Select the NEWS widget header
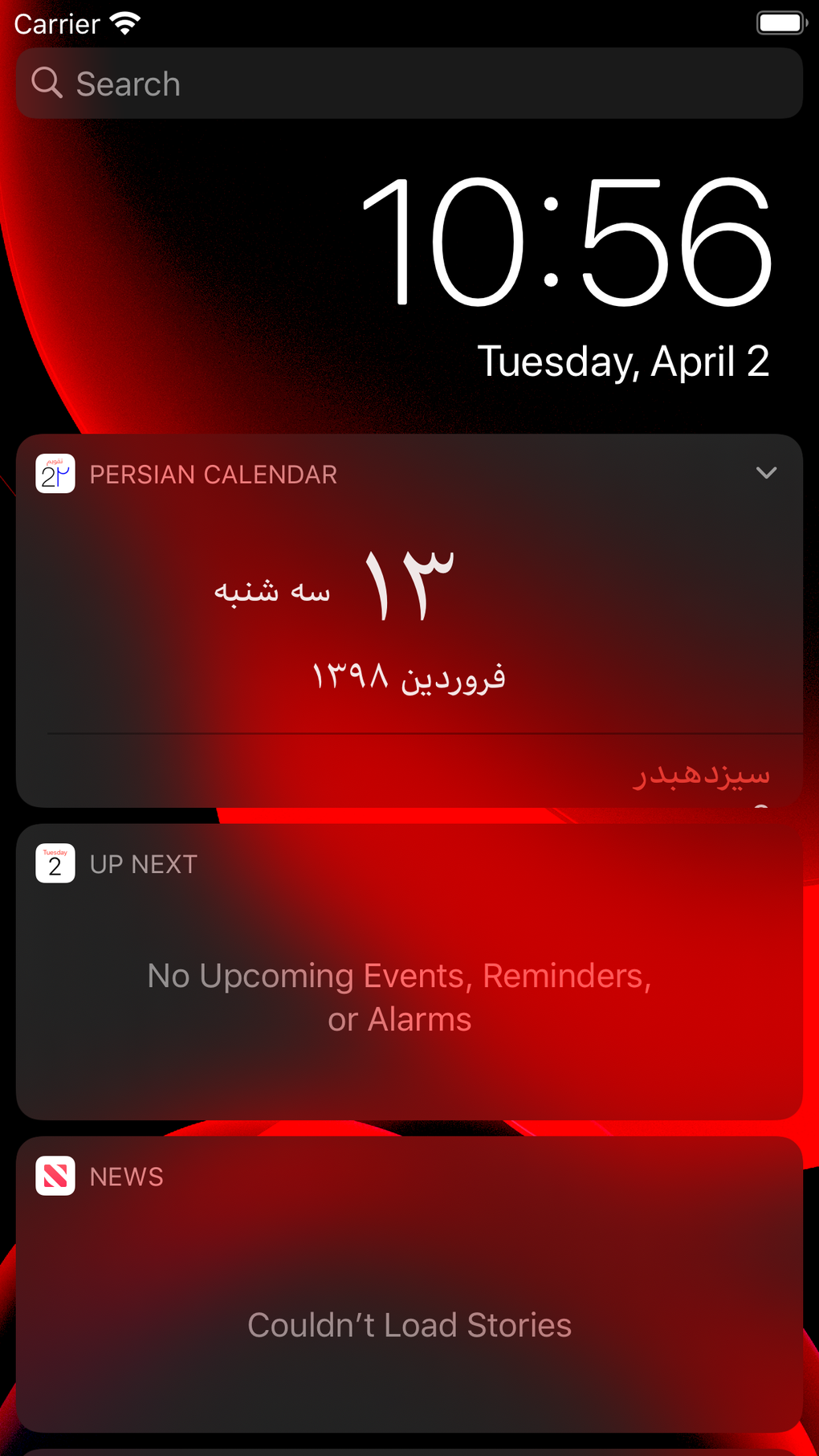819x1456 pixels. point(126,1176)
